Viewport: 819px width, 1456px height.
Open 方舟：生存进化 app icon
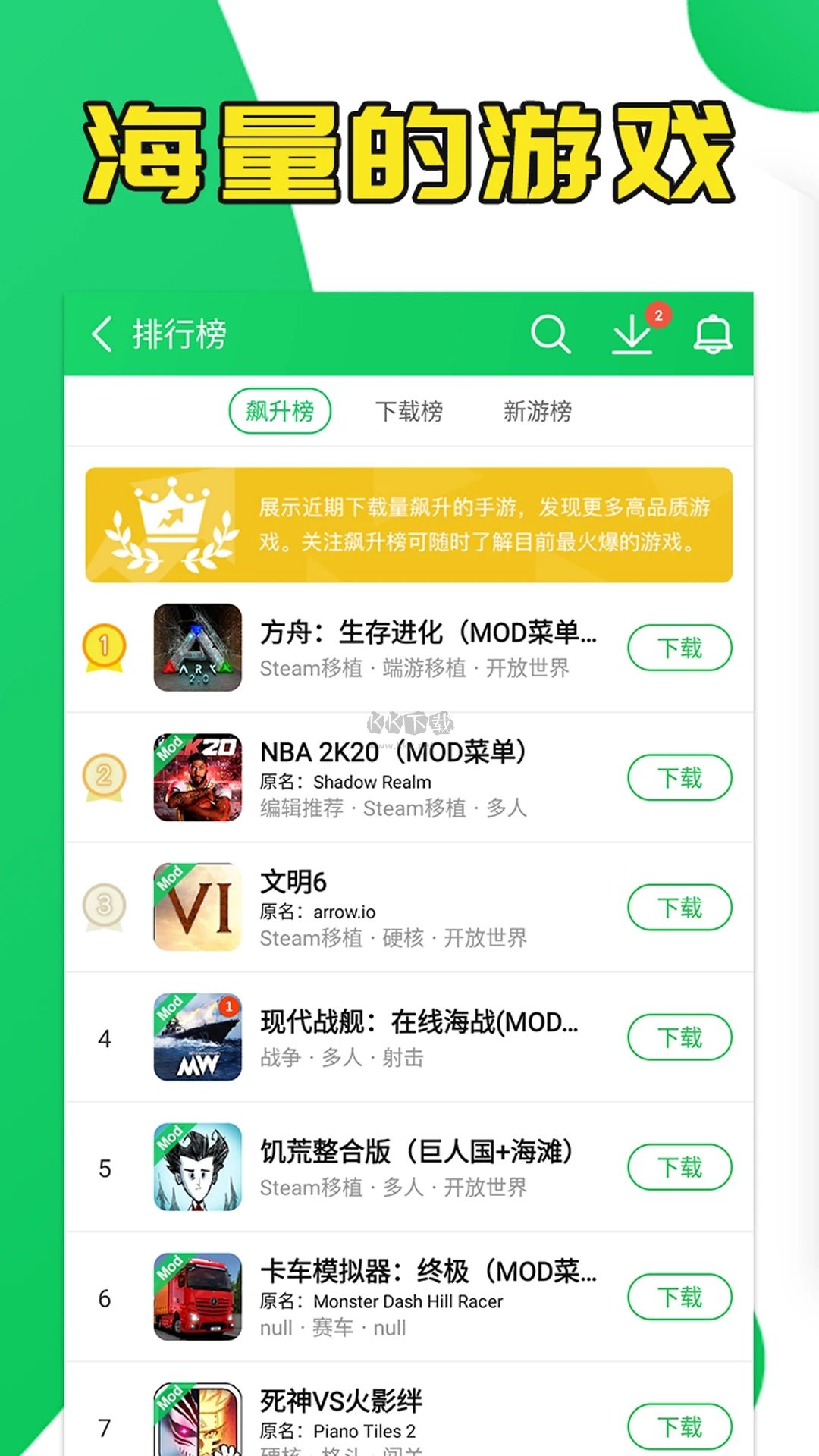point(196,648)
